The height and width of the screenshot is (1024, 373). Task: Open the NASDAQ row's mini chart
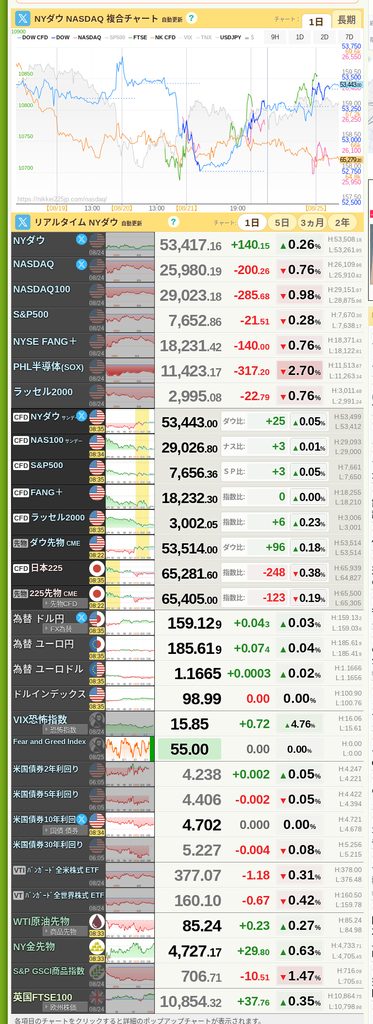(x=130, y=269)
